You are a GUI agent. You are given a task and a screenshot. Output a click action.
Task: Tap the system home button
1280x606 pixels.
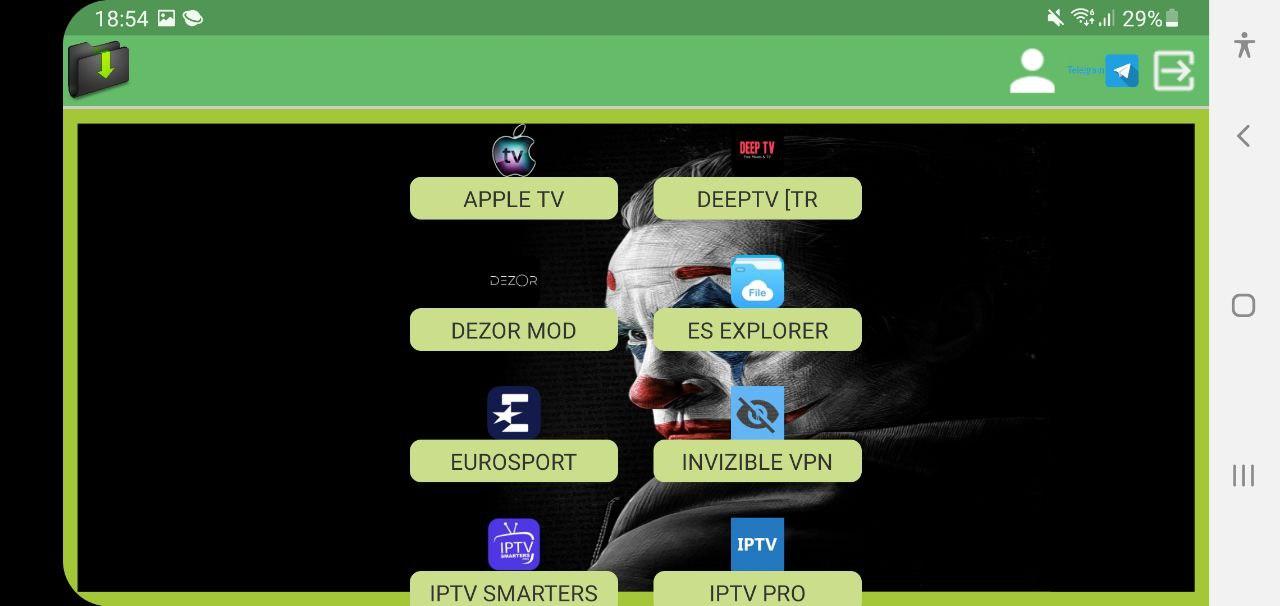(1243, 305)
